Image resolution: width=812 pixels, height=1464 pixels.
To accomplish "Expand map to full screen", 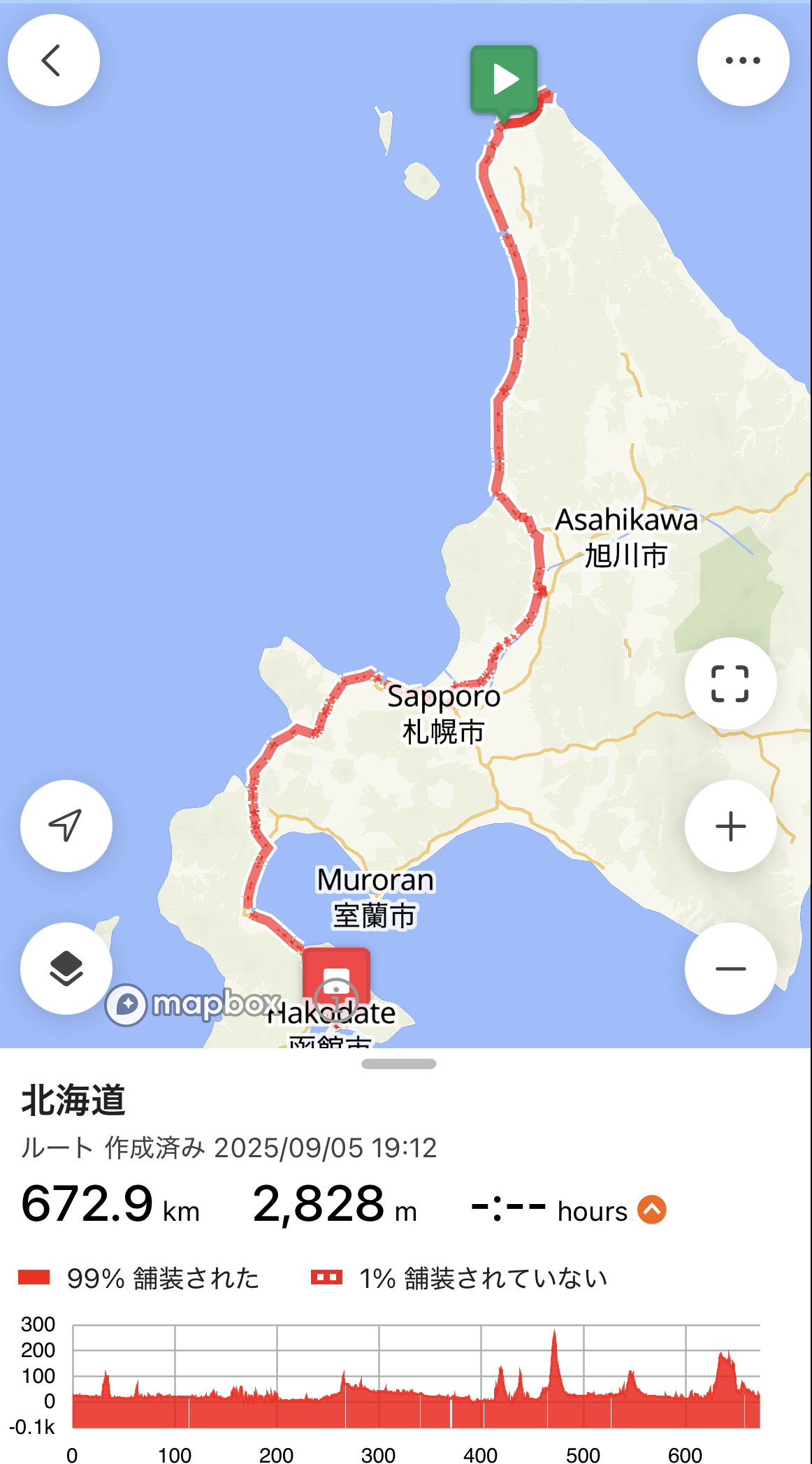I will tap(730, 683).
